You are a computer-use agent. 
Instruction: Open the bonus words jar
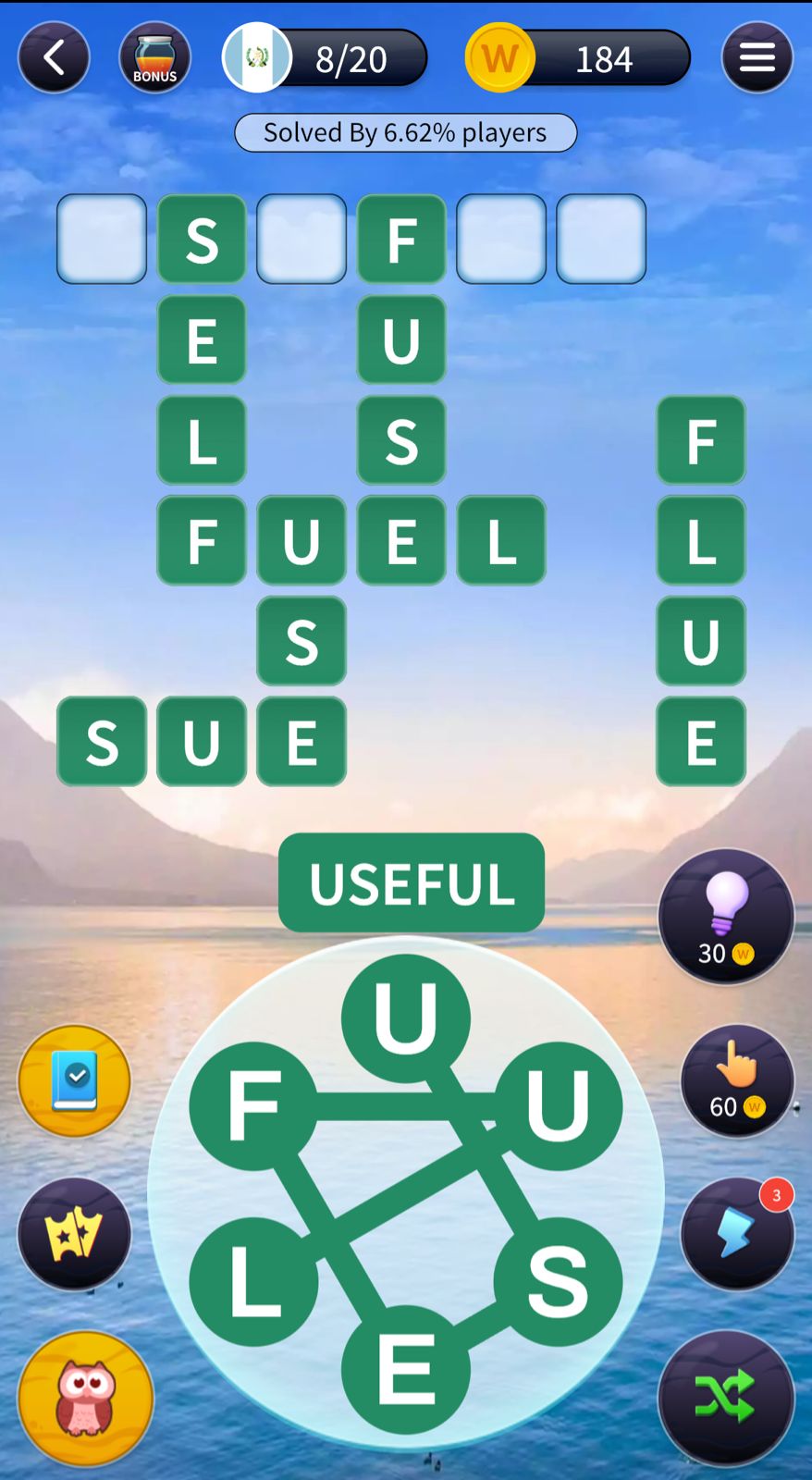pos(154,58)
